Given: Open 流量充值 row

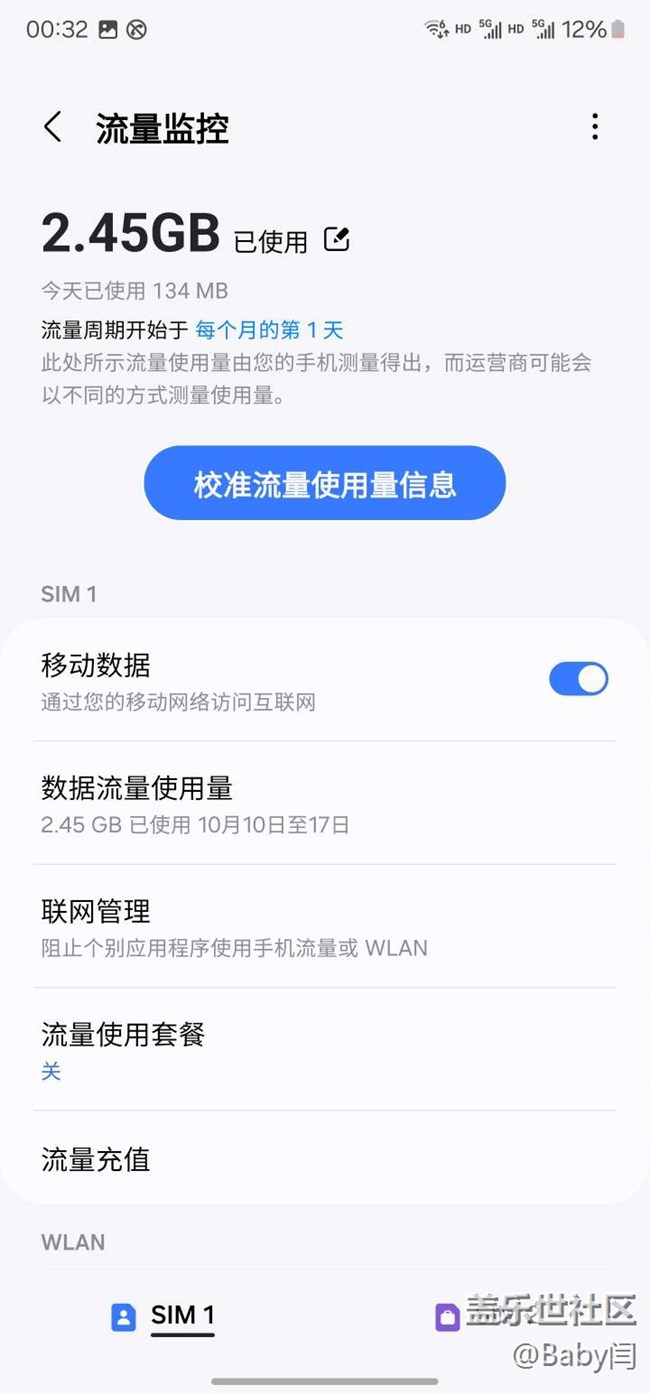Looking at the screenshot, I should tap(325, 1159).
